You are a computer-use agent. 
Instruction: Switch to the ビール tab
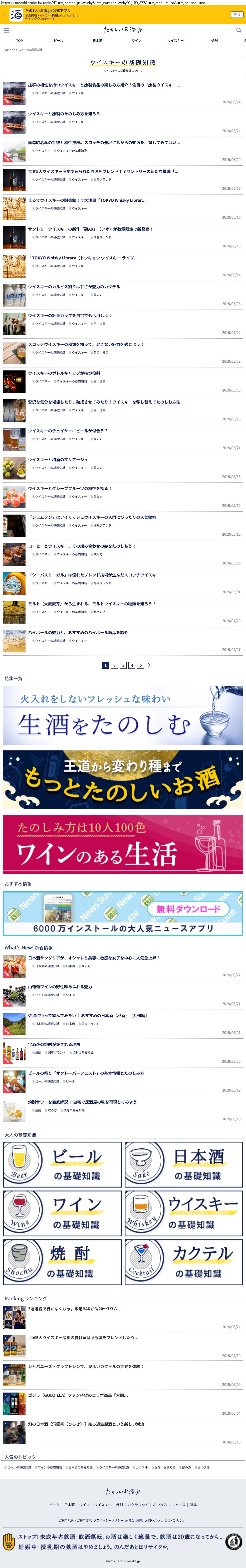(x=58, y=41)
